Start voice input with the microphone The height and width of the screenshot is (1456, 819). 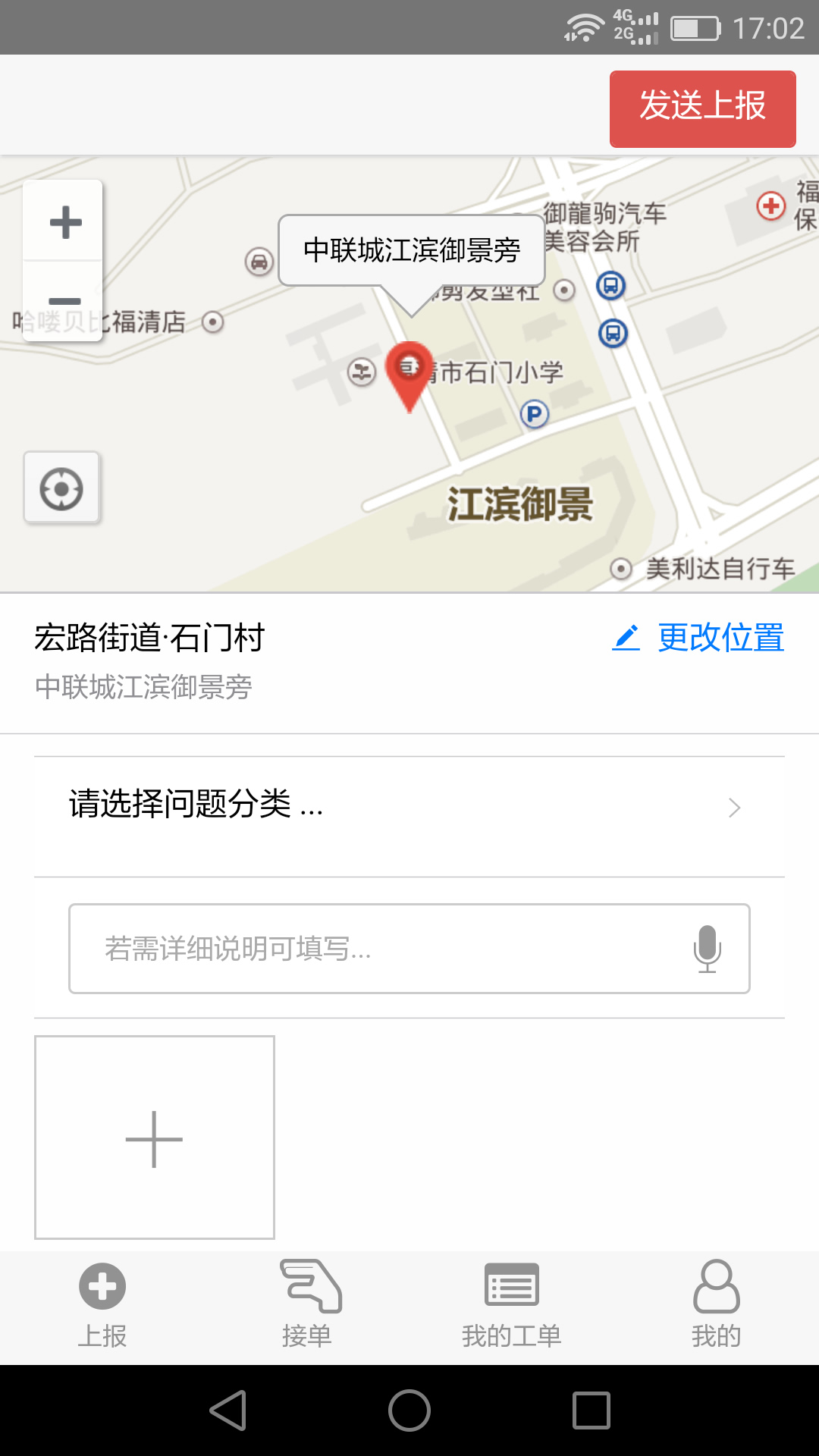click(707, 949)
